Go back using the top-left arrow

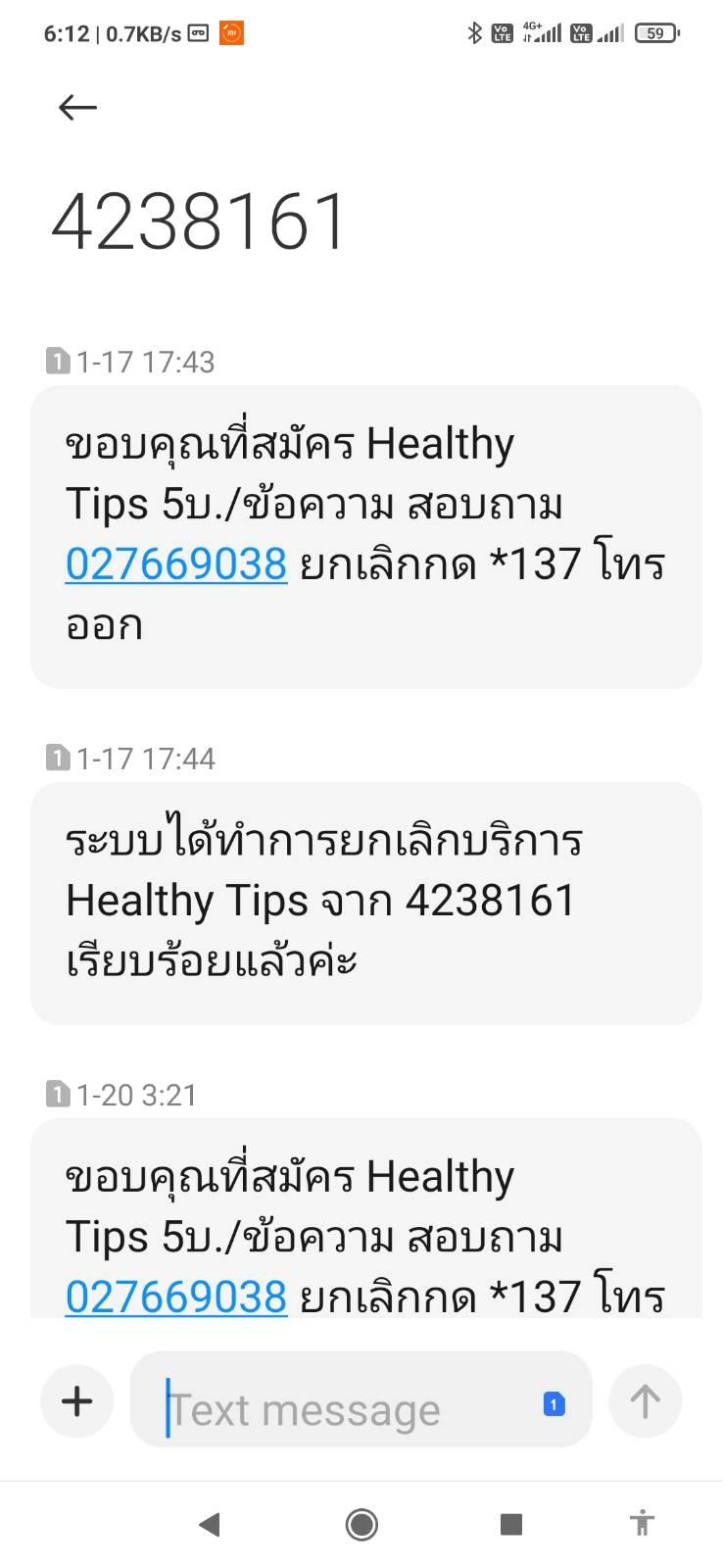coord(77,107)
